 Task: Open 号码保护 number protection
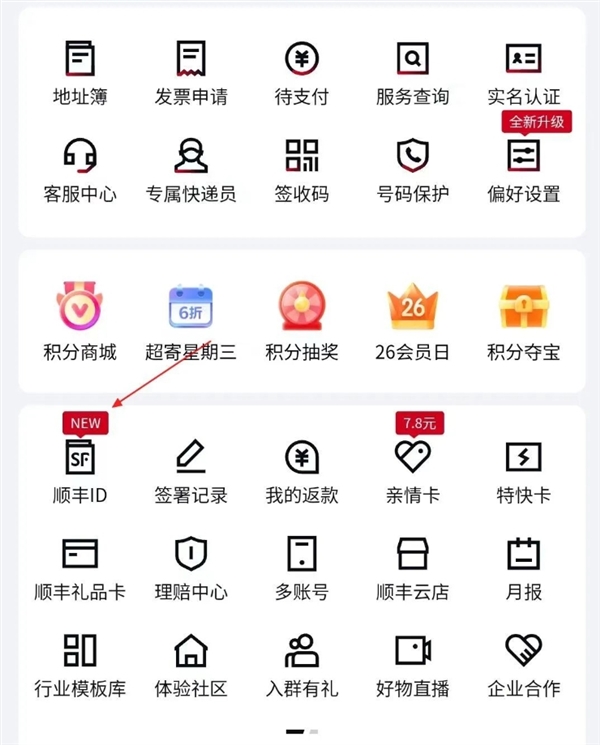click(x=412, y=157)
